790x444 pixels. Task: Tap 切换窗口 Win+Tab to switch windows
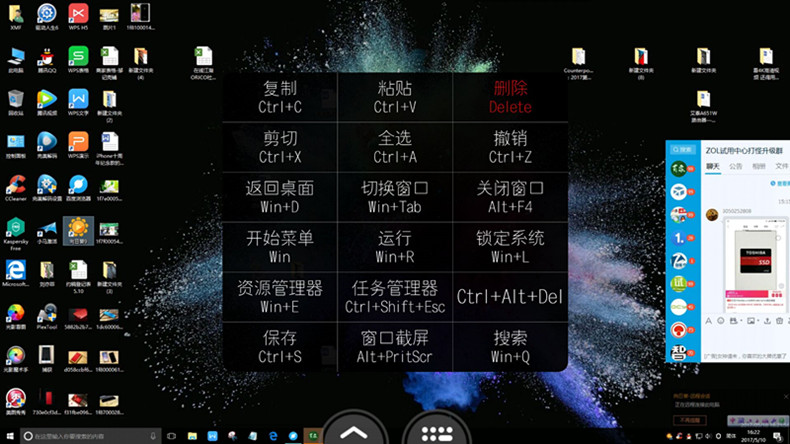pos(395,197)
